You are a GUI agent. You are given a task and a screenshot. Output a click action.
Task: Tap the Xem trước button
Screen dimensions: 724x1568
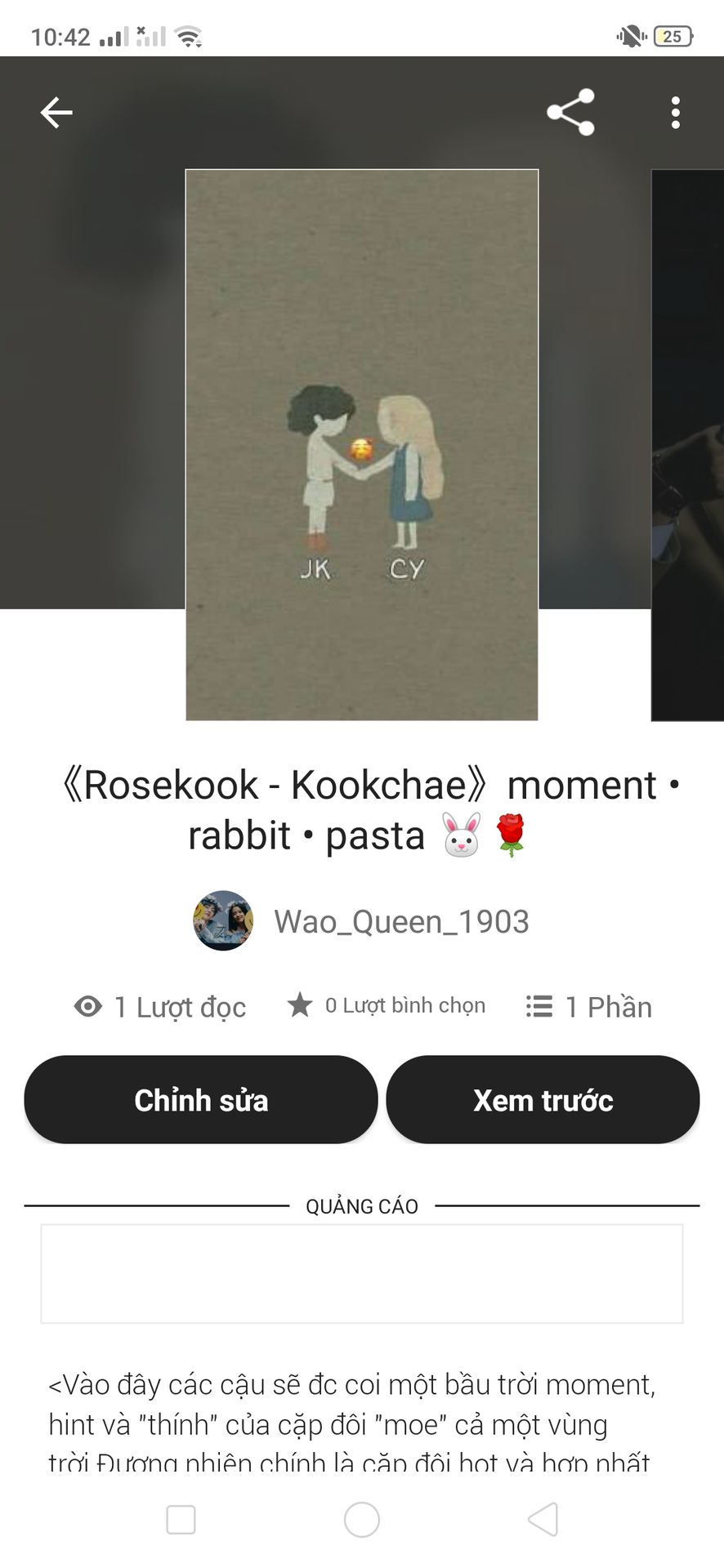[x=543, y=1100]
